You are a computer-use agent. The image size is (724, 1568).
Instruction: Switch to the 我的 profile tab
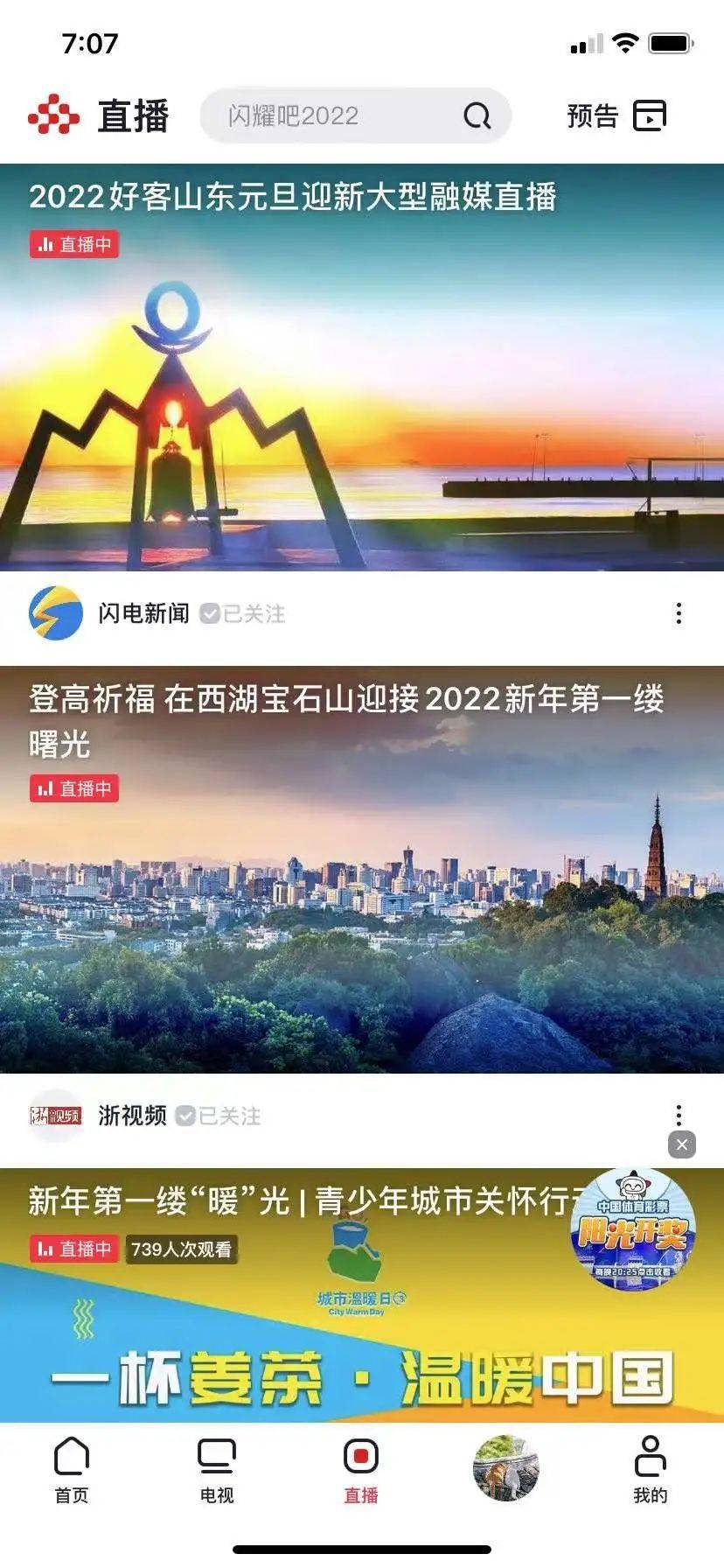[x=650, y=1470]
